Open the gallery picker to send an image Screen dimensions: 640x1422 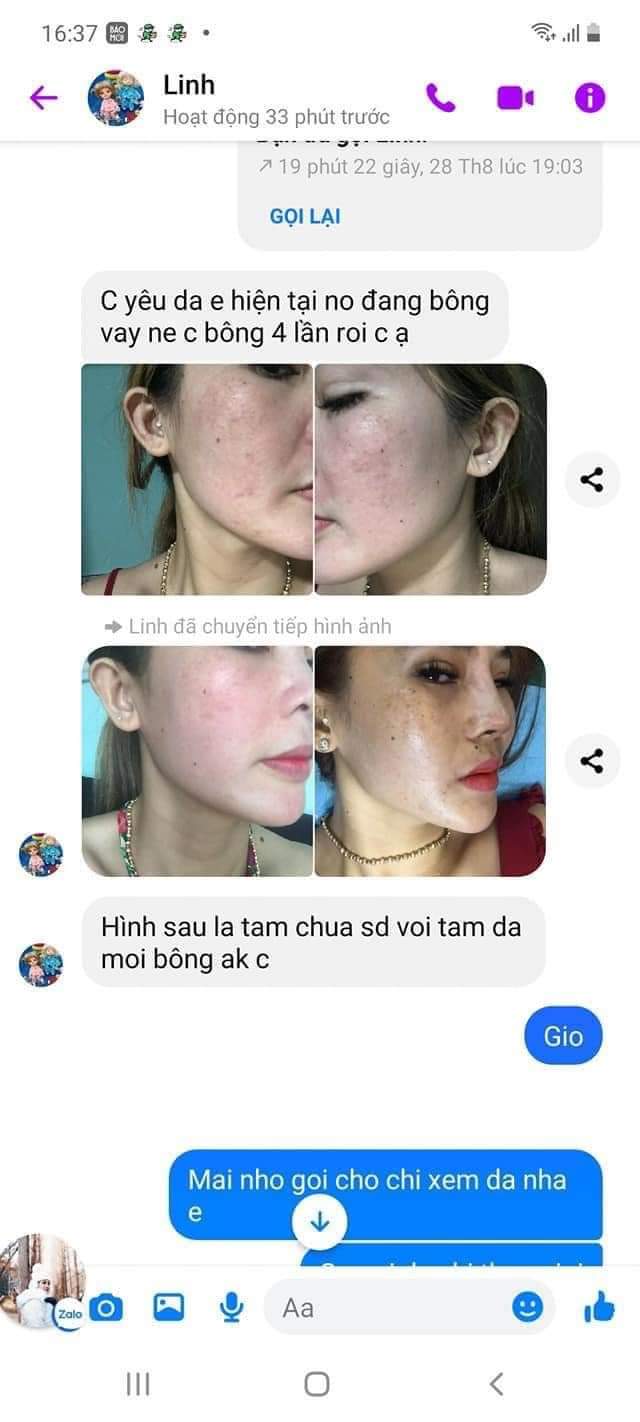pos(168,1307)
